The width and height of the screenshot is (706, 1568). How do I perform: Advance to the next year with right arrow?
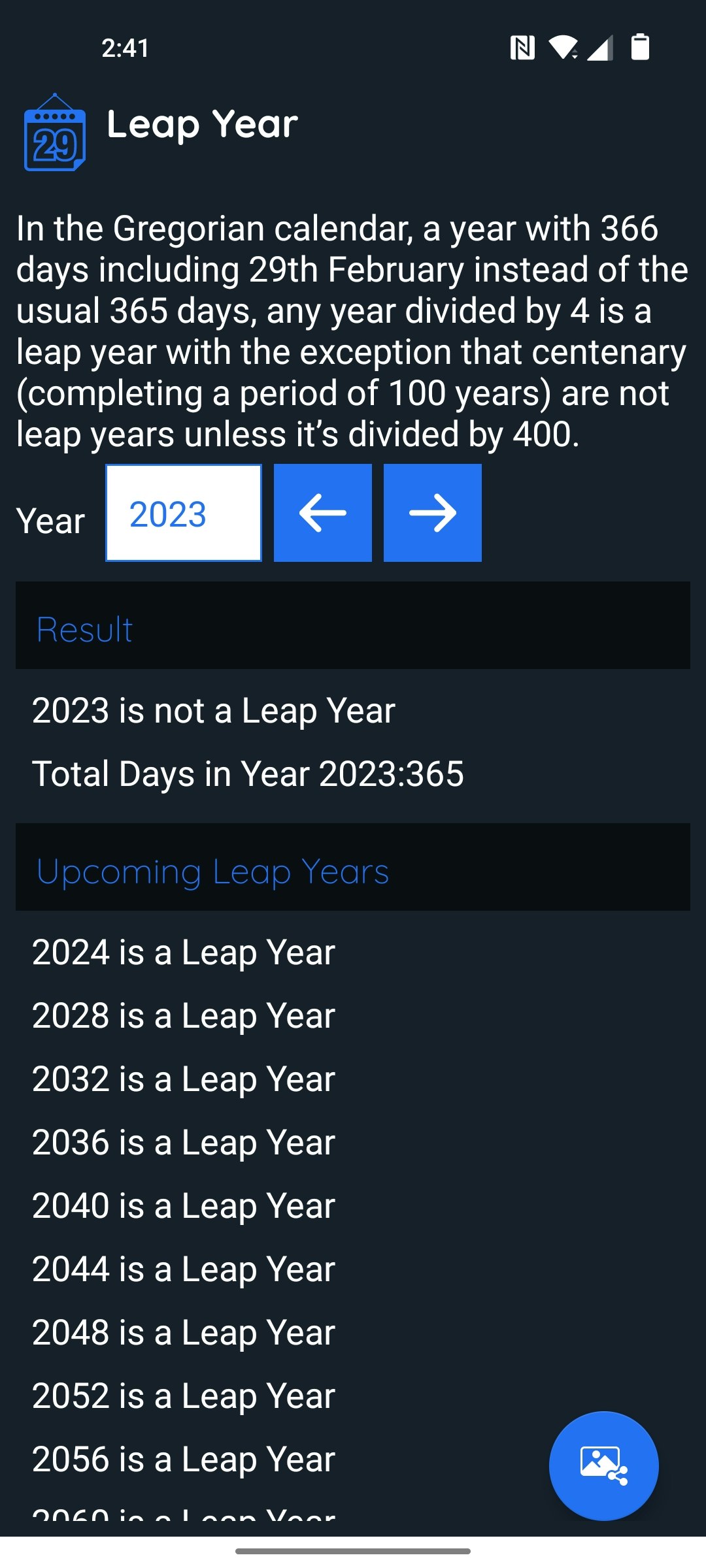[433, 513]
